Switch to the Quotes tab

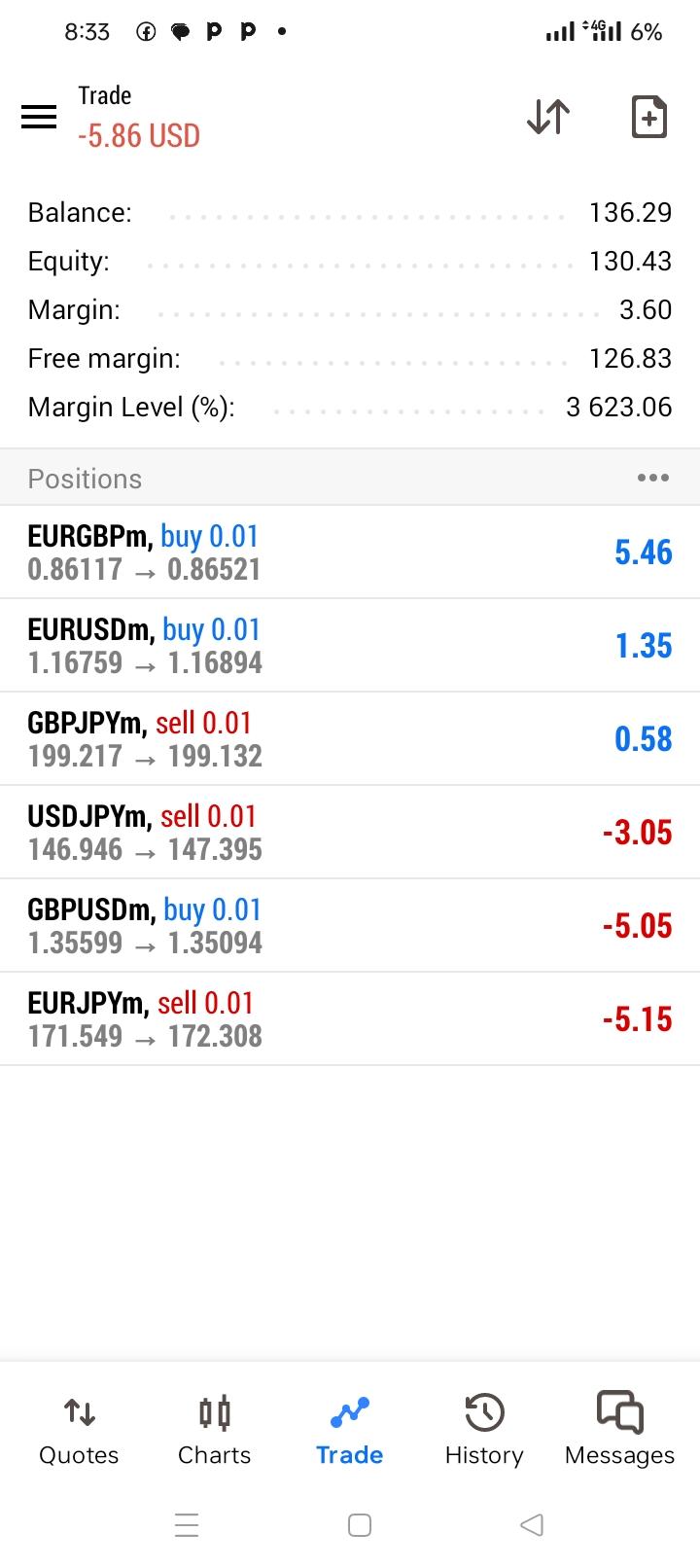coord(79,1430)
